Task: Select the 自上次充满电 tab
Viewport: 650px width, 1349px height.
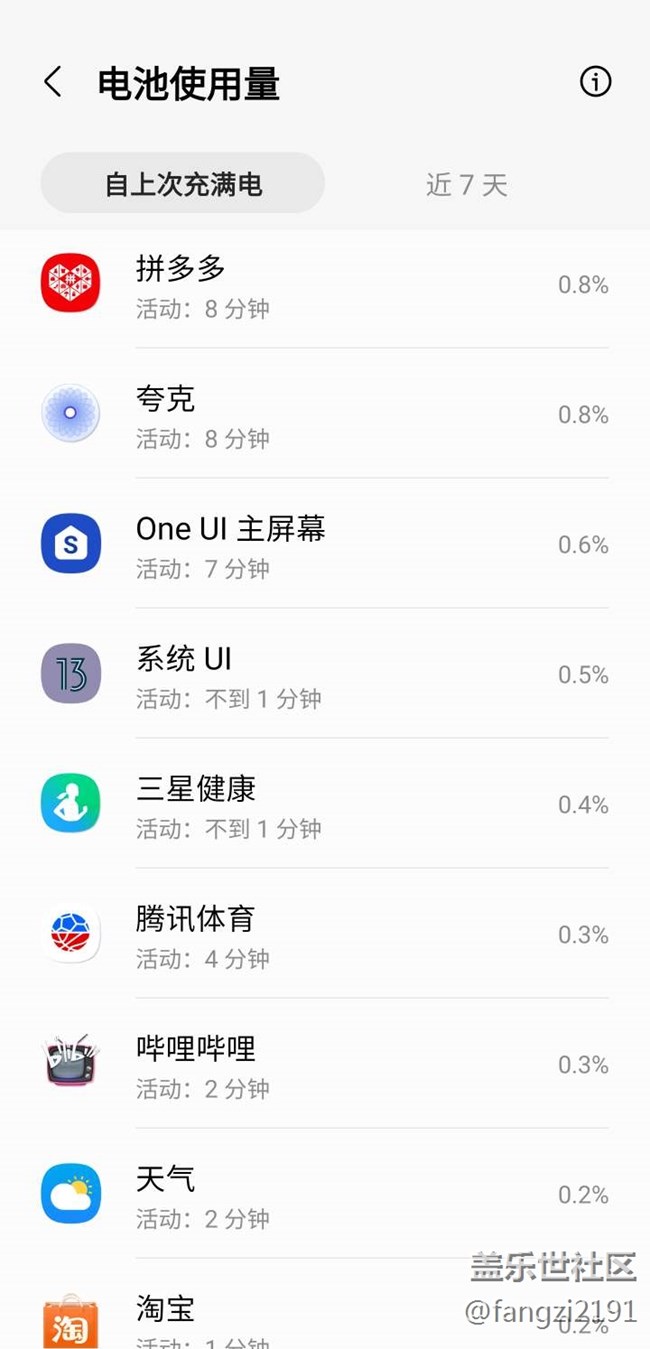Action: (183, 184)
